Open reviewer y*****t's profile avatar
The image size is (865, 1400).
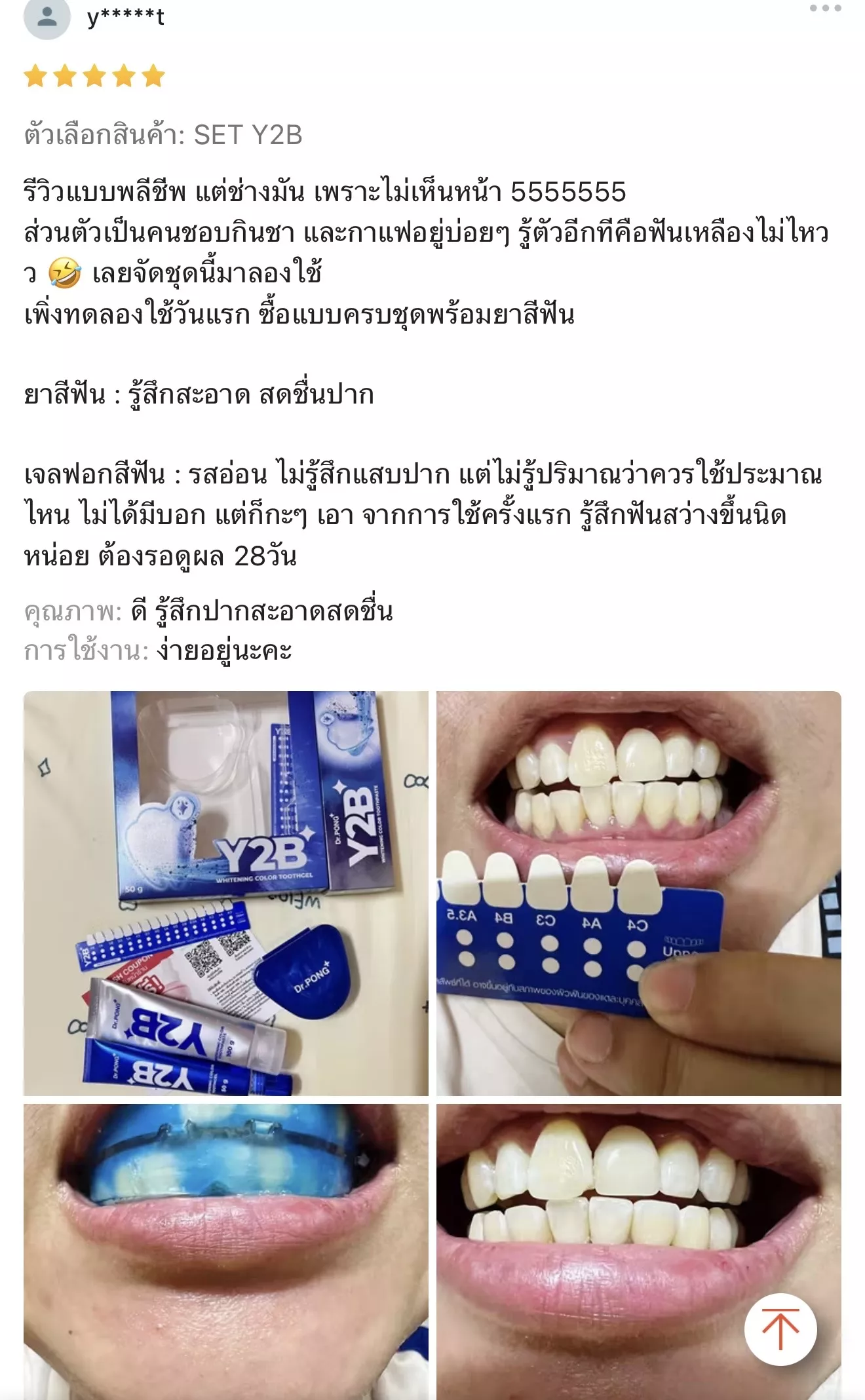click(47, 17)
